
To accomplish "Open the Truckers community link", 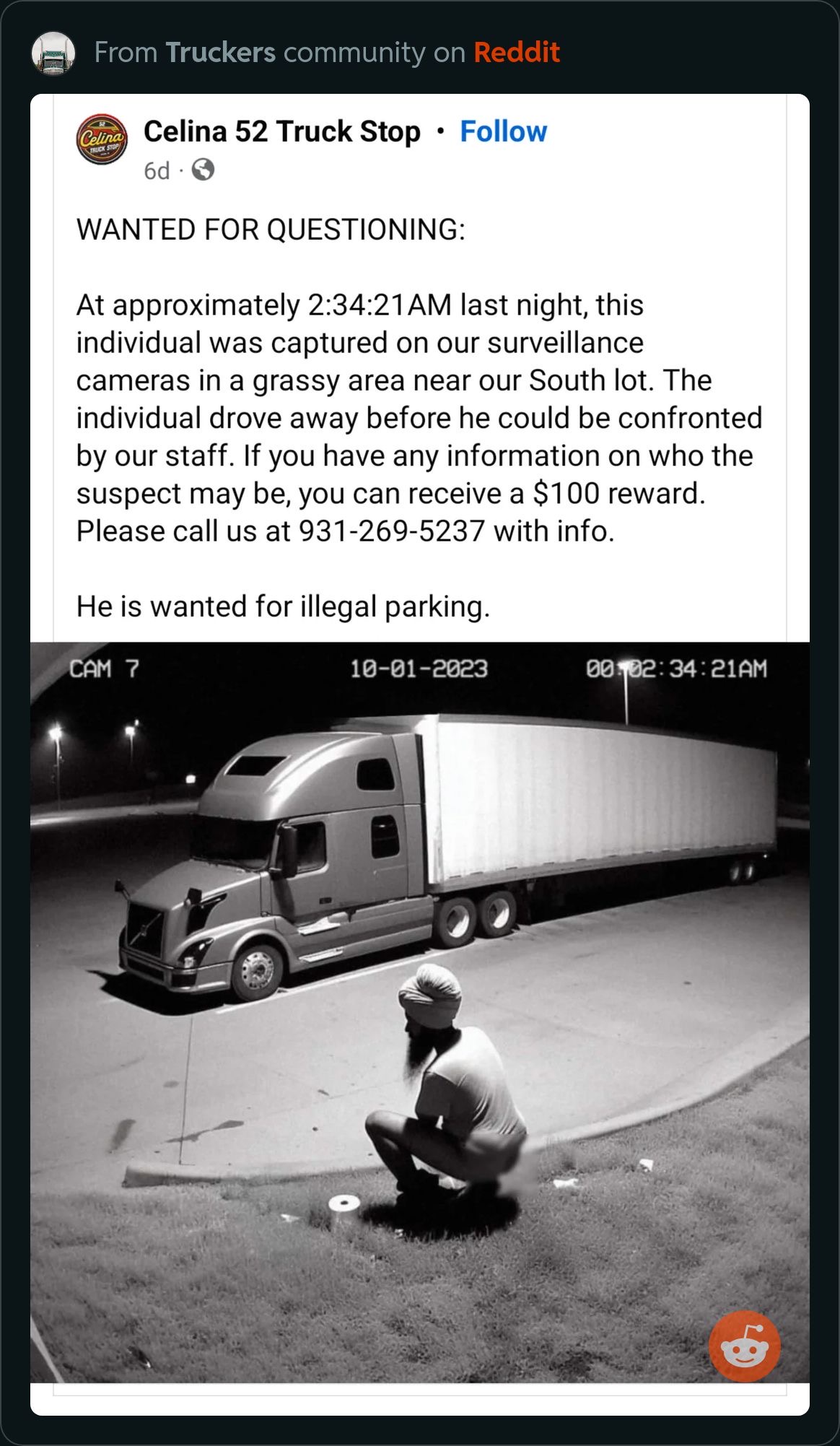I will coord(220,53).
